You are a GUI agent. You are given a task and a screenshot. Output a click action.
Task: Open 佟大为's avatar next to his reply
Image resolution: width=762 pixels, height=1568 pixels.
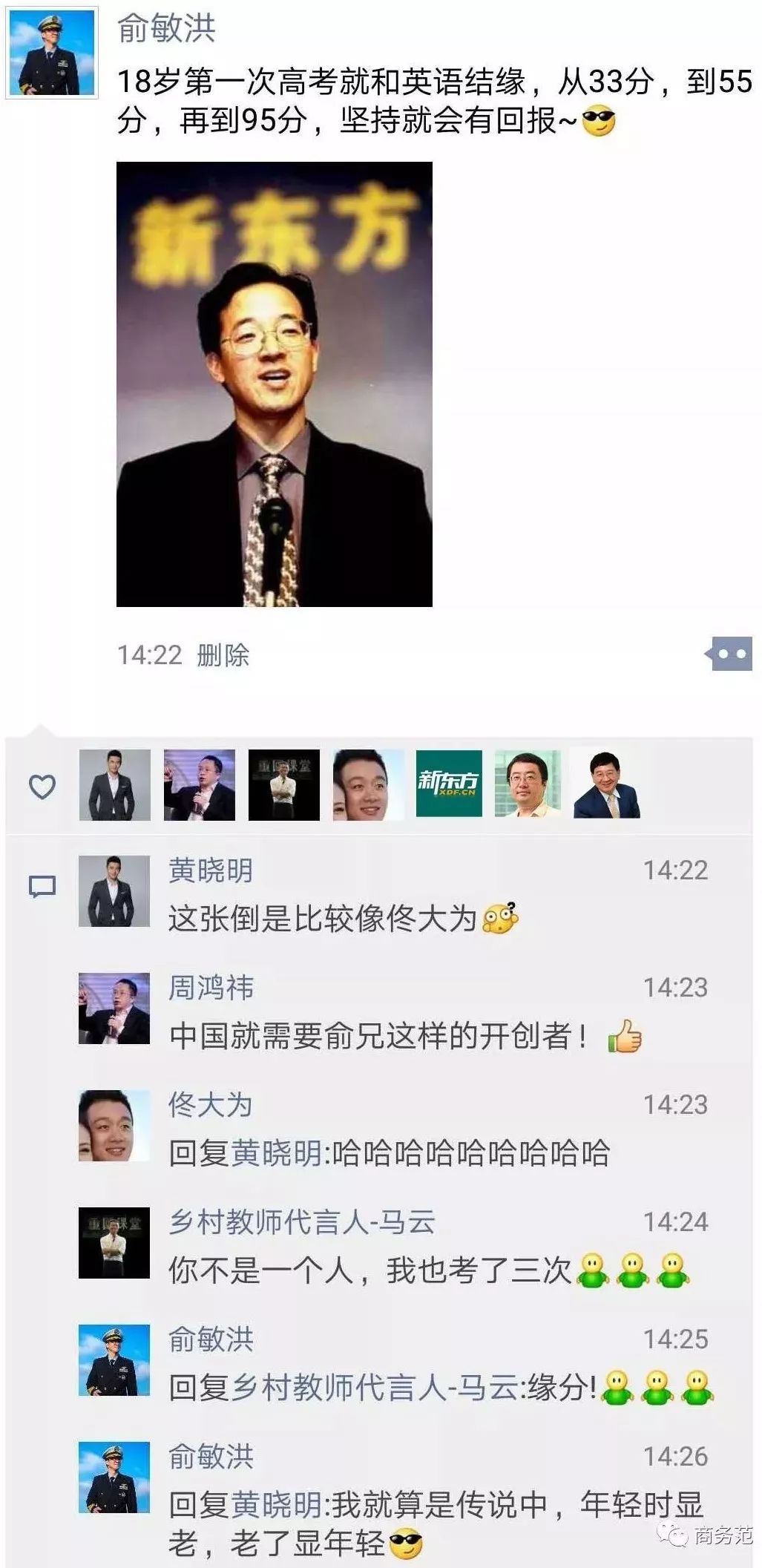click(114, 1125)
